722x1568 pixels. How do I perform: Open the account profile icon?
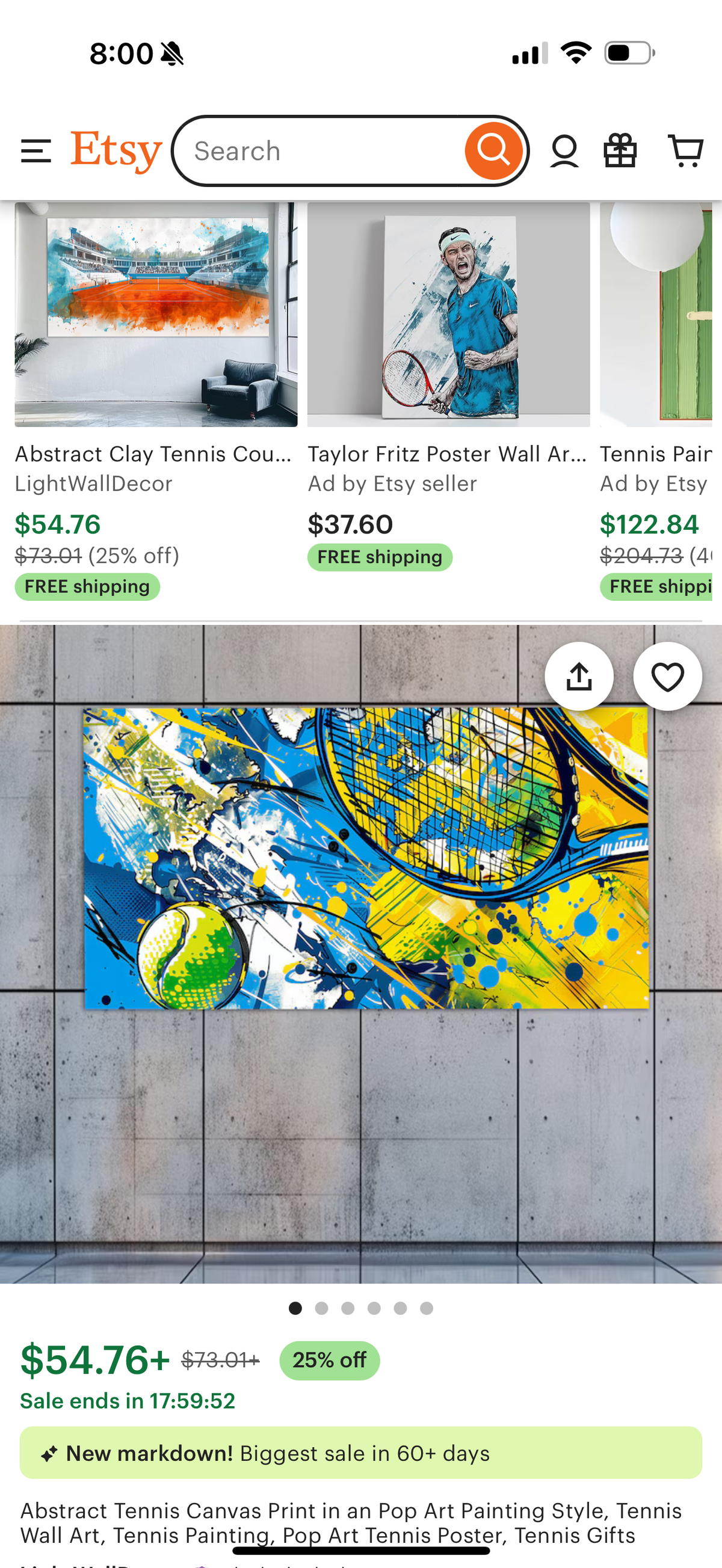pyautogui.click(x=564, y=151)
